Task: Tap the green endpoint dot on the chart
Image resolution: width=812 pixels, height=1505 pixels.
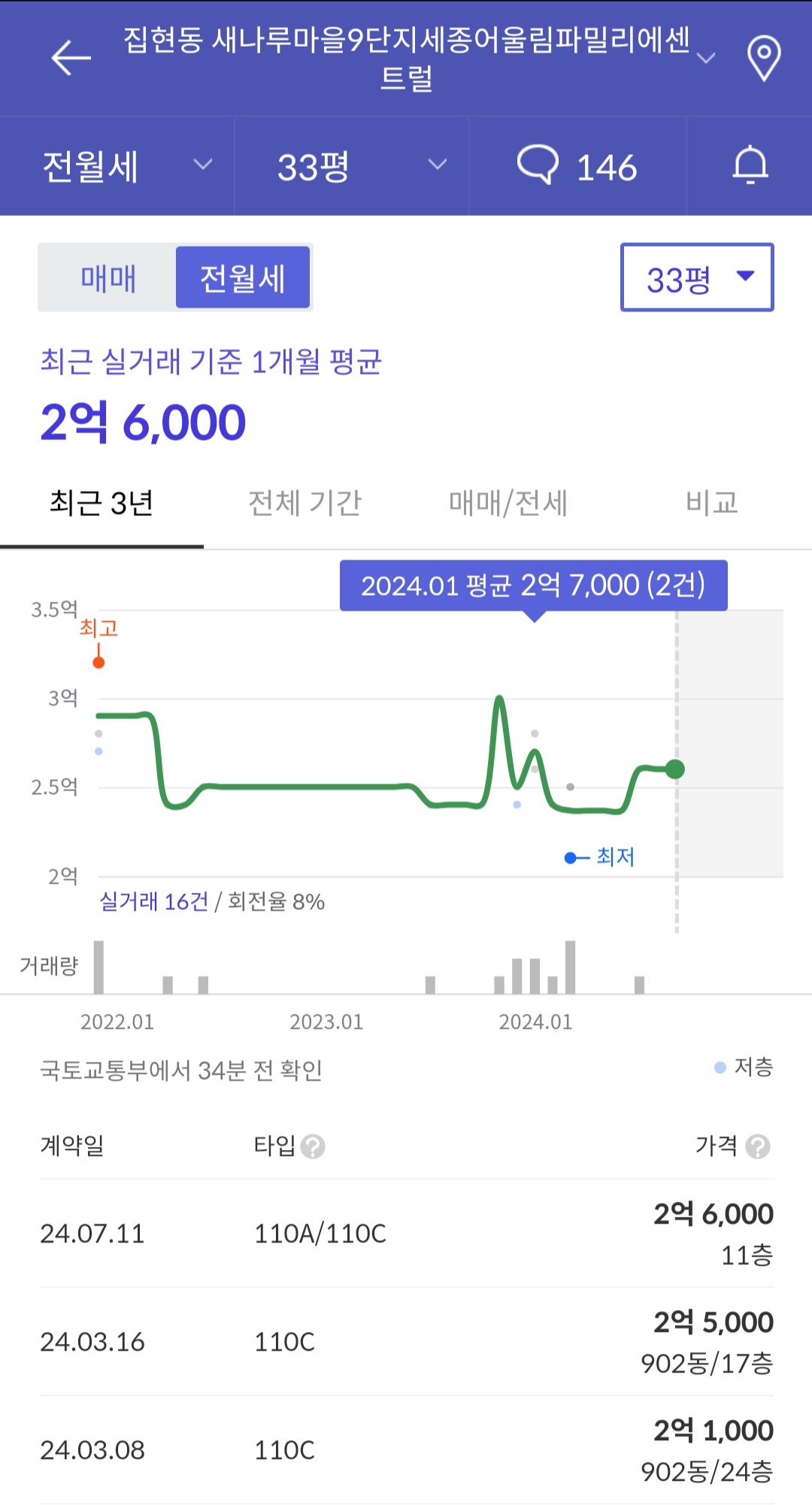Action: [674, 769]
